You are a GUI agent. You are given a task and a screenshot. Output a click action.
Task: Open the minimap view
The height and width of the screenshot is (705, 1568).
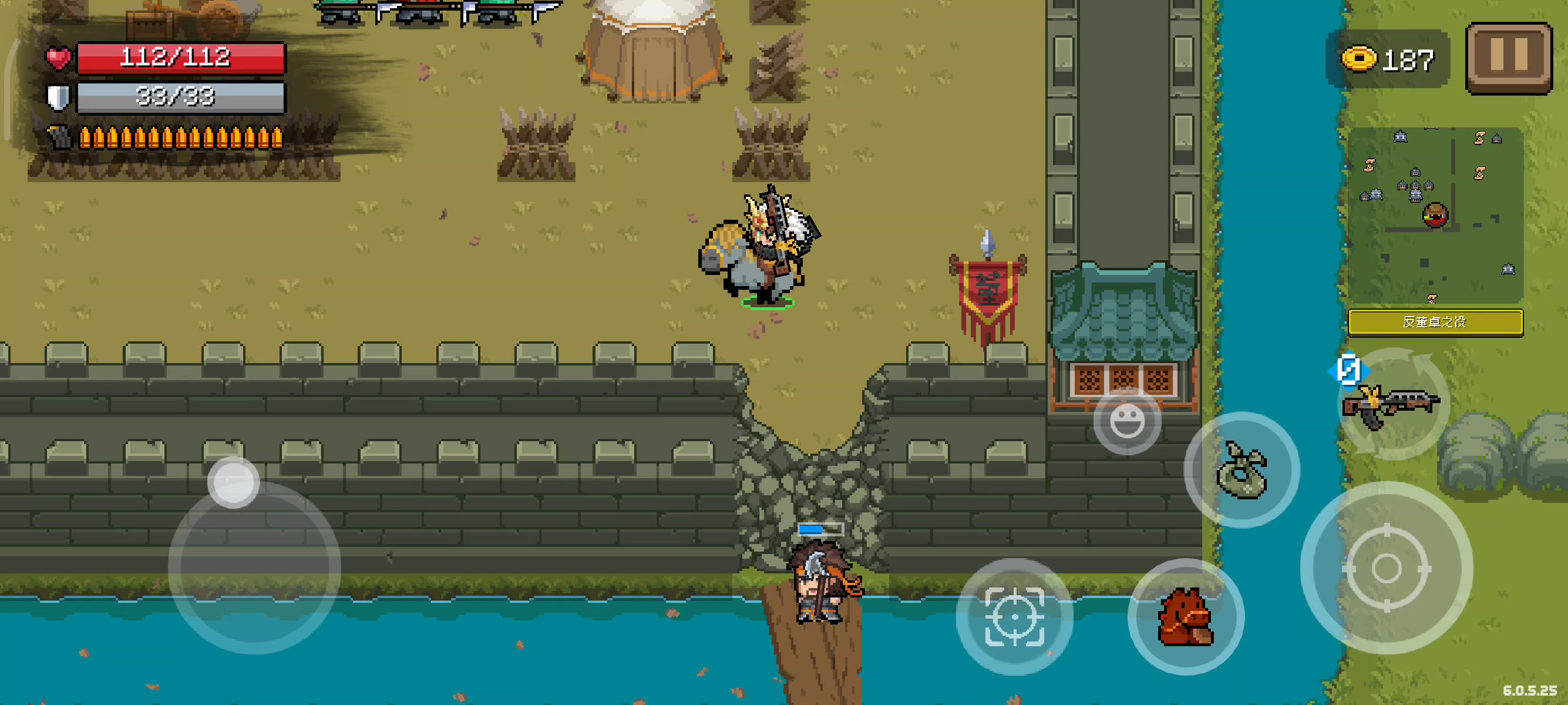point(1435,214)
